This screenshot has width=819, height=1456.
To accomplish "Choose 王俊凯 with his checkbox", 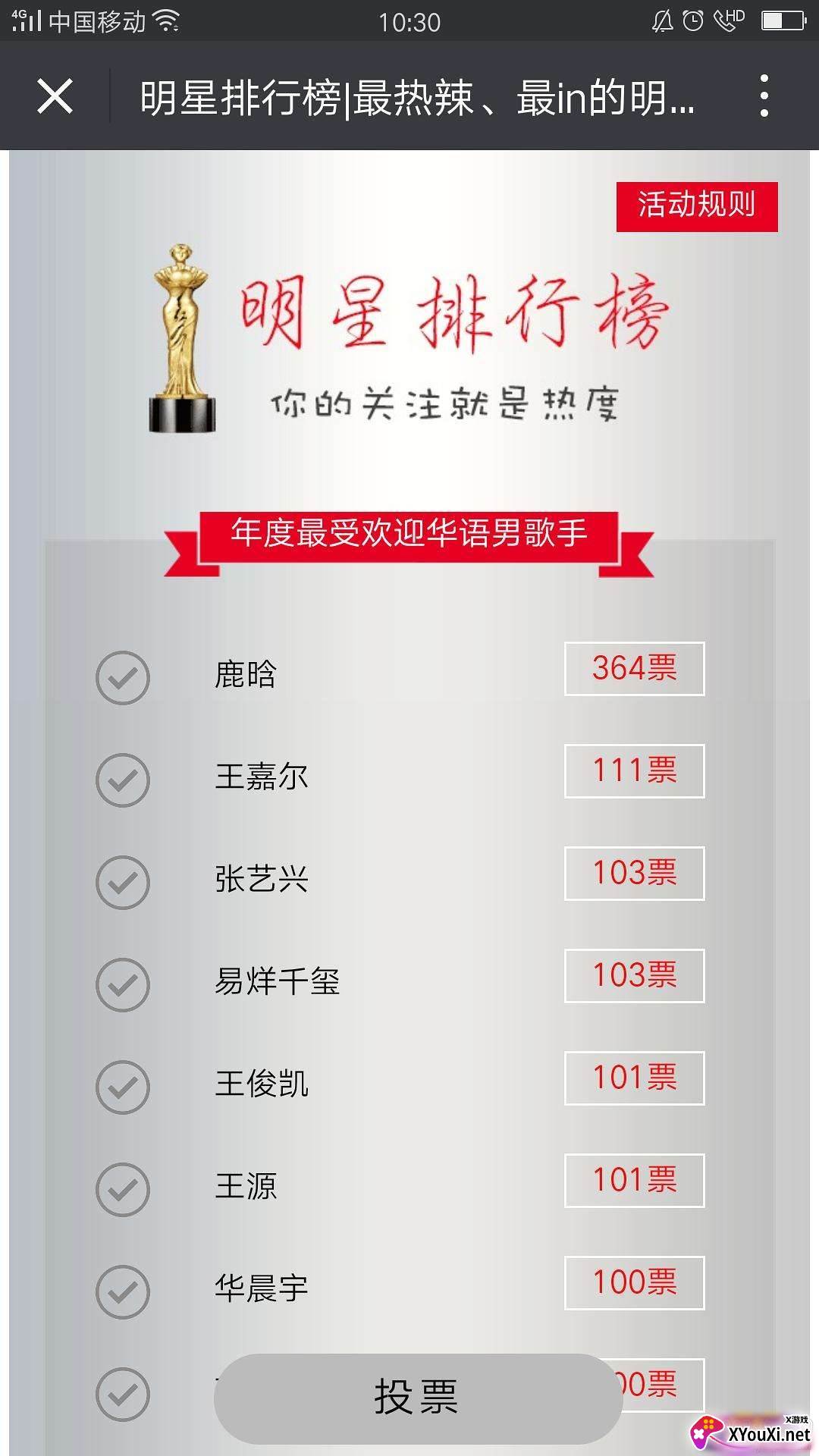I will pos(123,1087).
